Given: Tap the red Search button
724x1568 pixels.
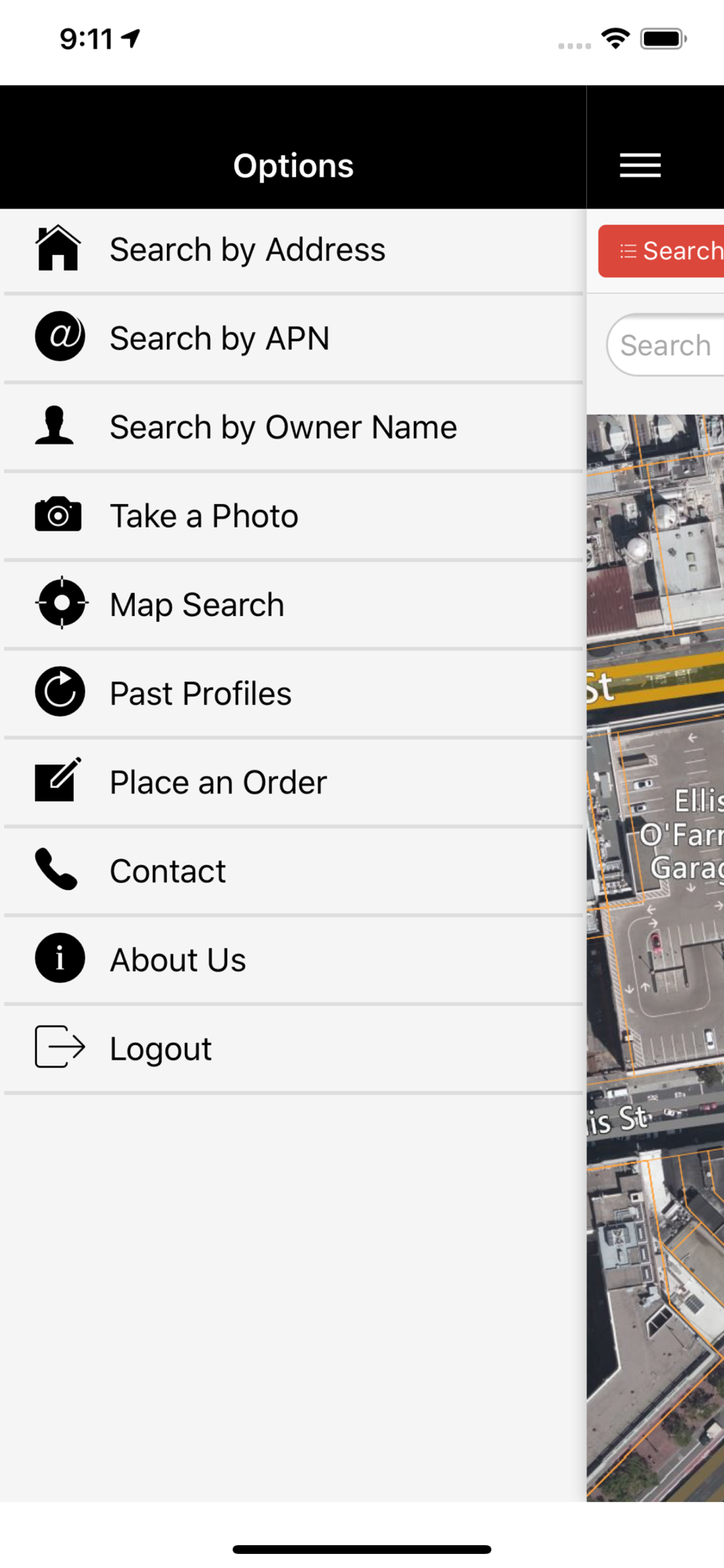Looking at the screenshot, I should pyautogui.click(x=662, y=251).
